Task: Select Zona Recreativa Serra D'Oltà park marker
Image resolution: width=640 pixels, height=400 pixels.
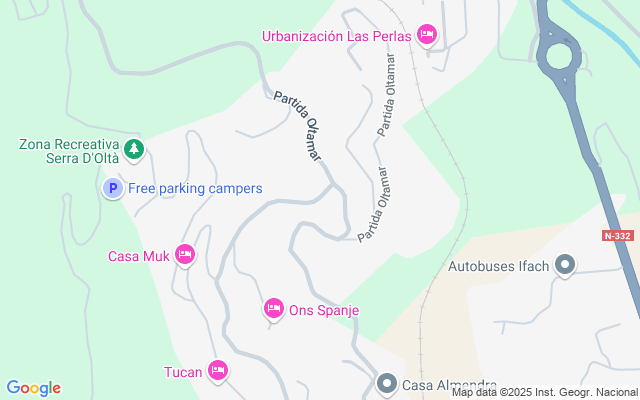Action: 134,150
